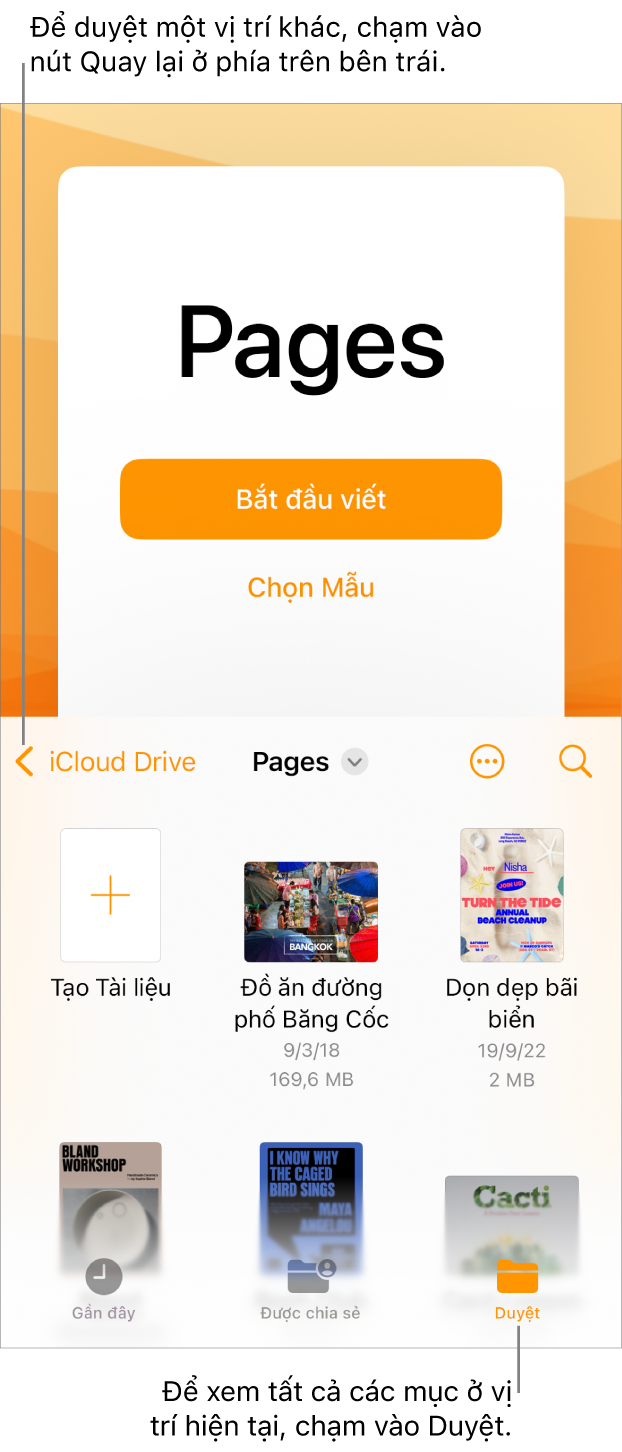Create a new document with Tạo Tài liệu

pyautogui.click(x=110, y=895)
